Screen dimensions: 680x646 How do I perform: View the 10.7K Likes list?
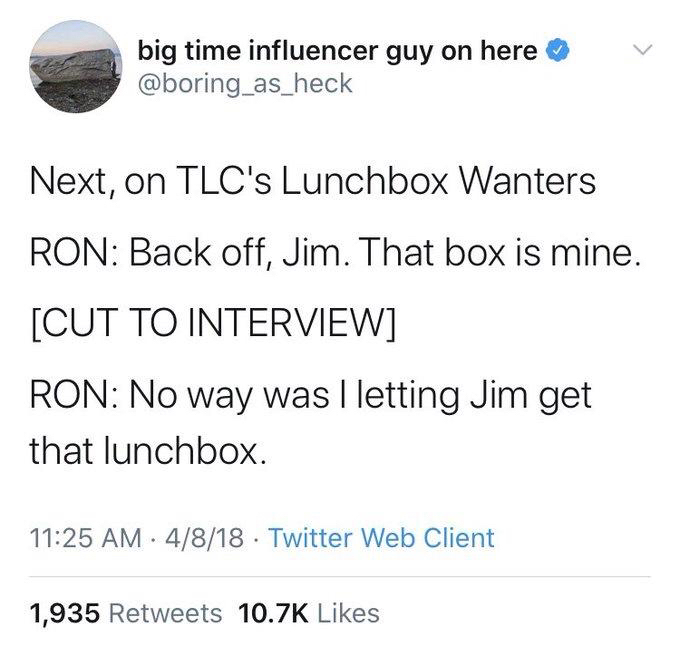coord(310,612)
